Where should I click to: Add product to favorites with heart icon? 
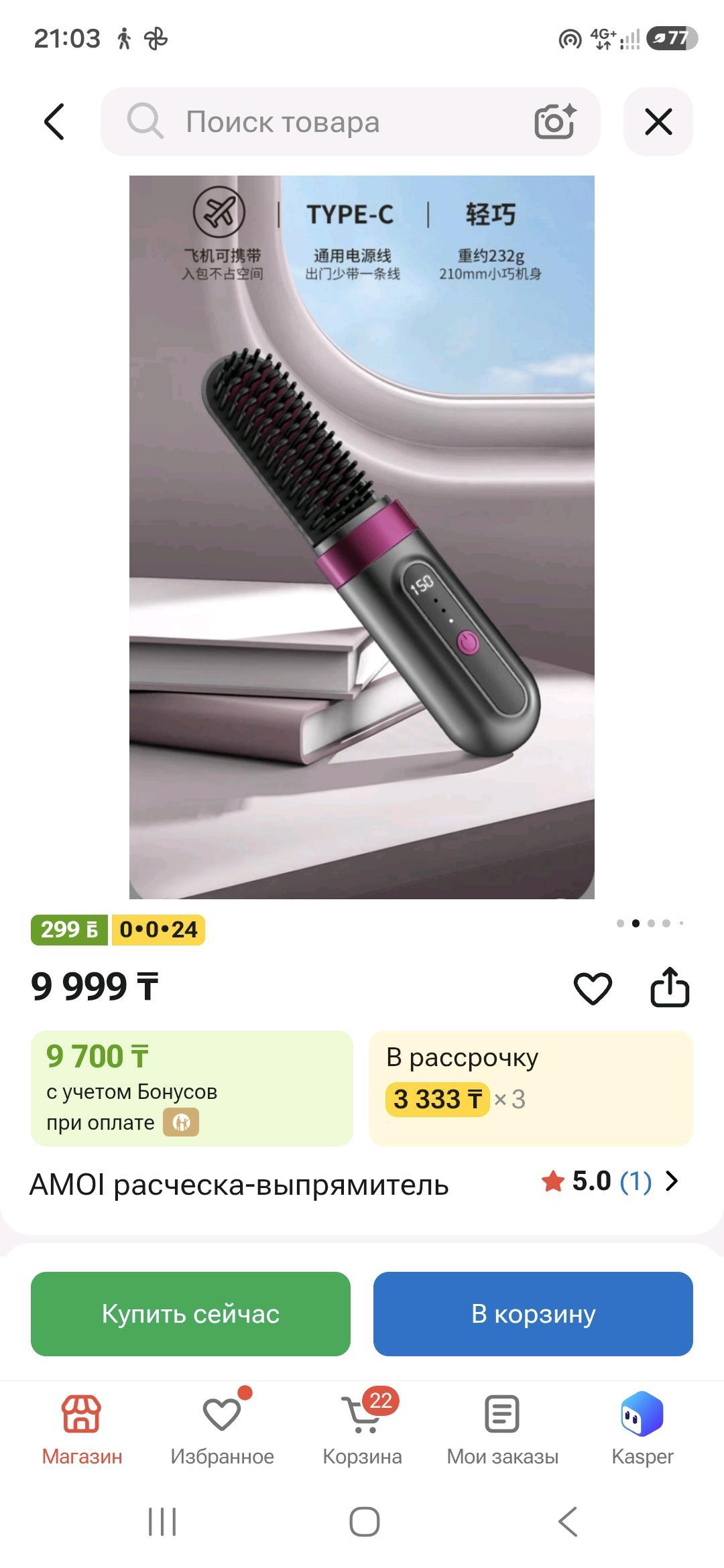click(x=593, y=988)
